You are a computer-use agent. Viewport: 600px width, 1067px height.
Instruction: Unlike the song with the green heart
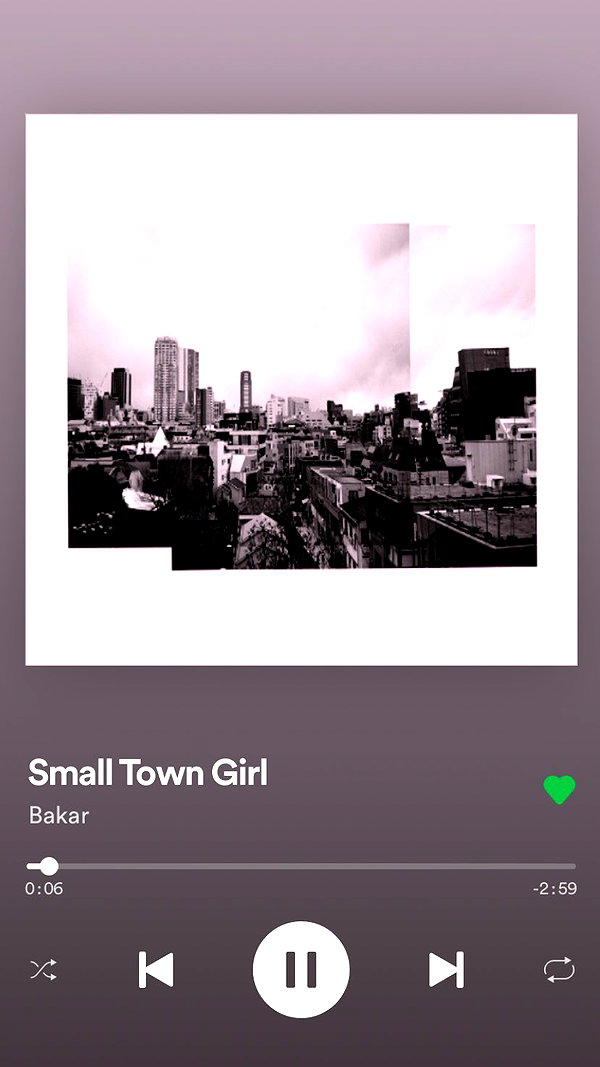[x=559, y=789]
